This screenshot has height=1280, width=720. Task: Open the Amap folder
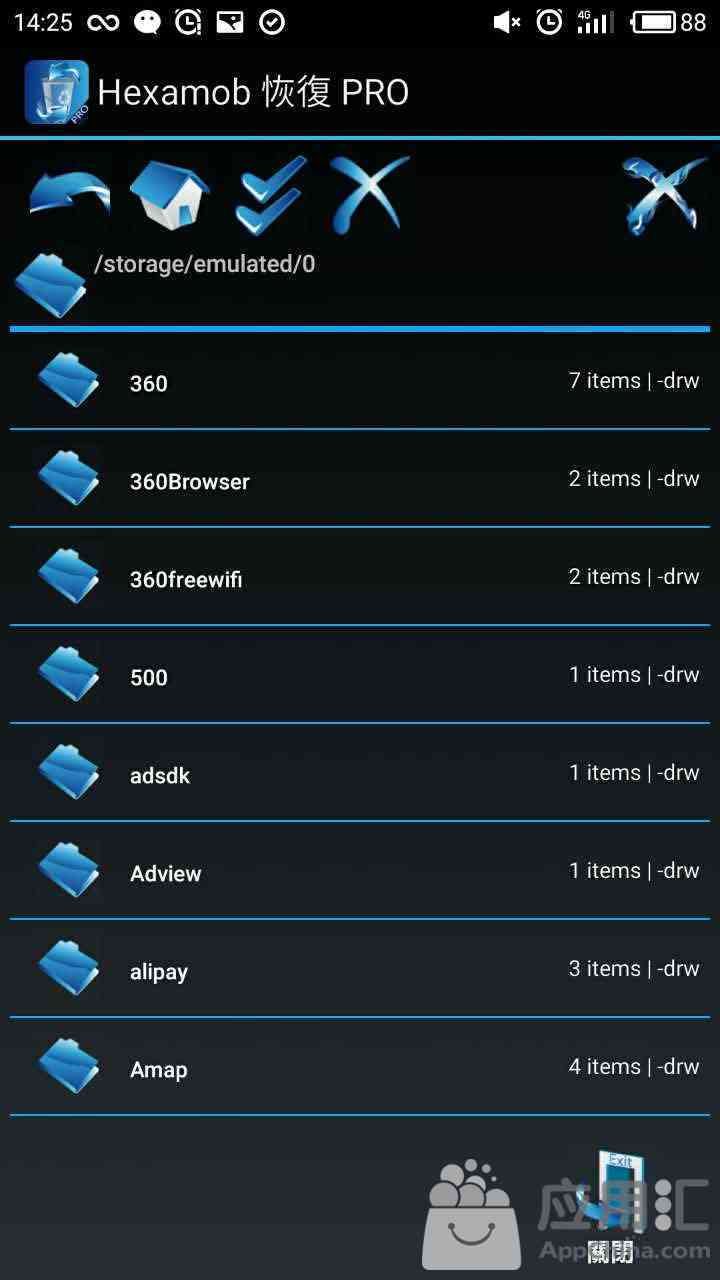tap(360, 1067)
